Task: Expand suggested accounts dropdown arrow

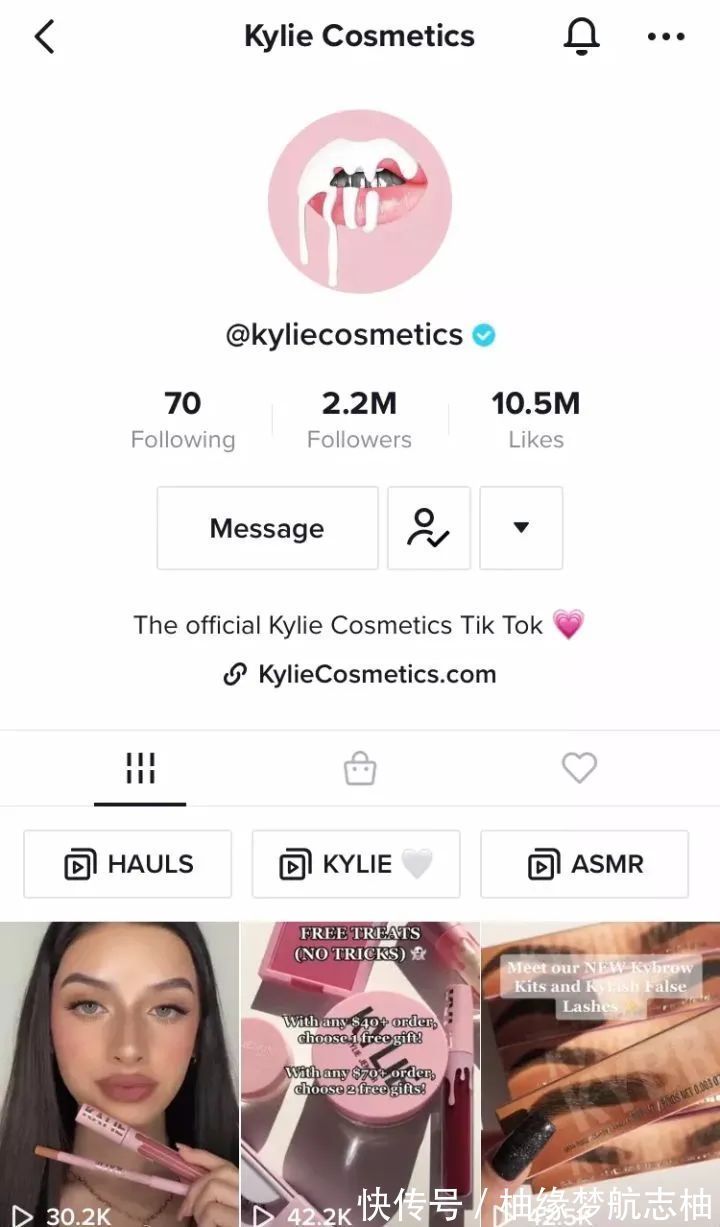Action: 521,528
